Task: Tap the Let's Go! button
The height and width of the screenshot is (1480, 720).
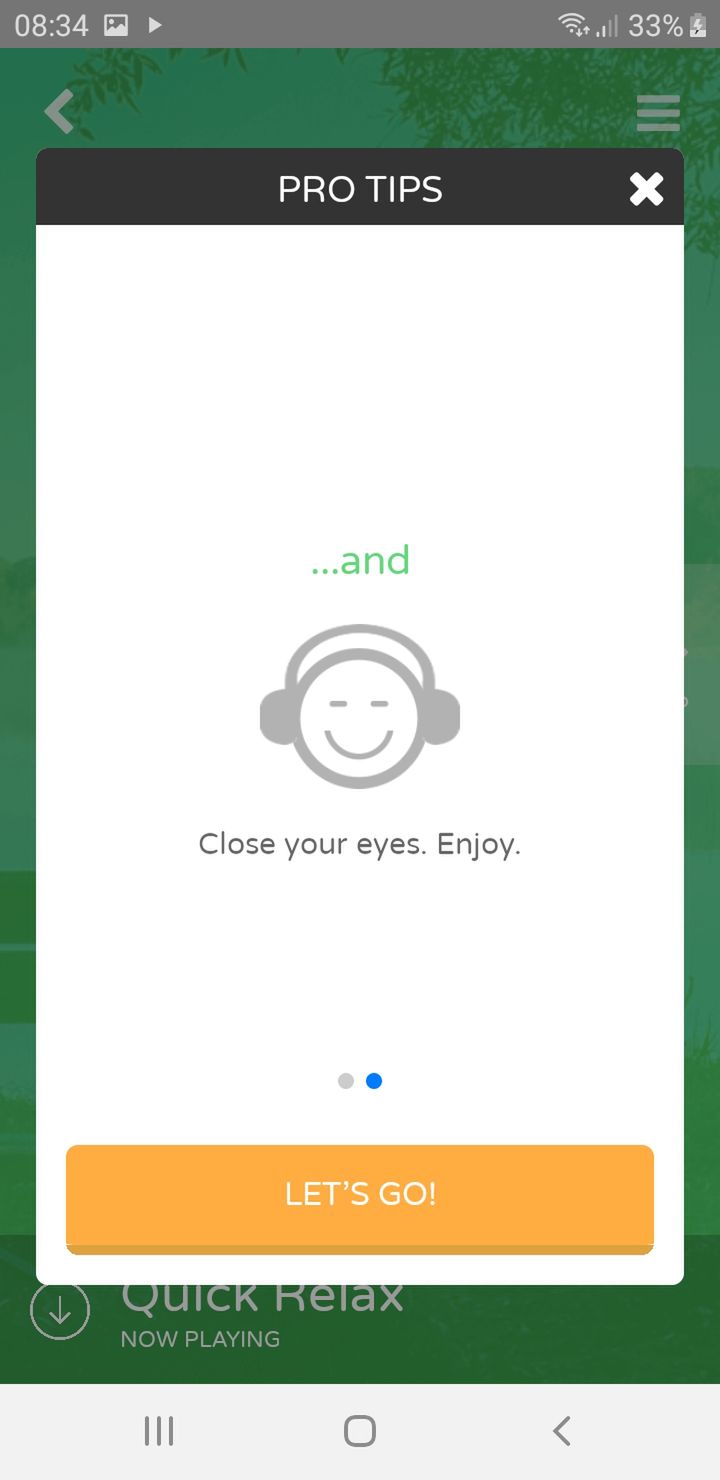Action: tap(360, 1198)
